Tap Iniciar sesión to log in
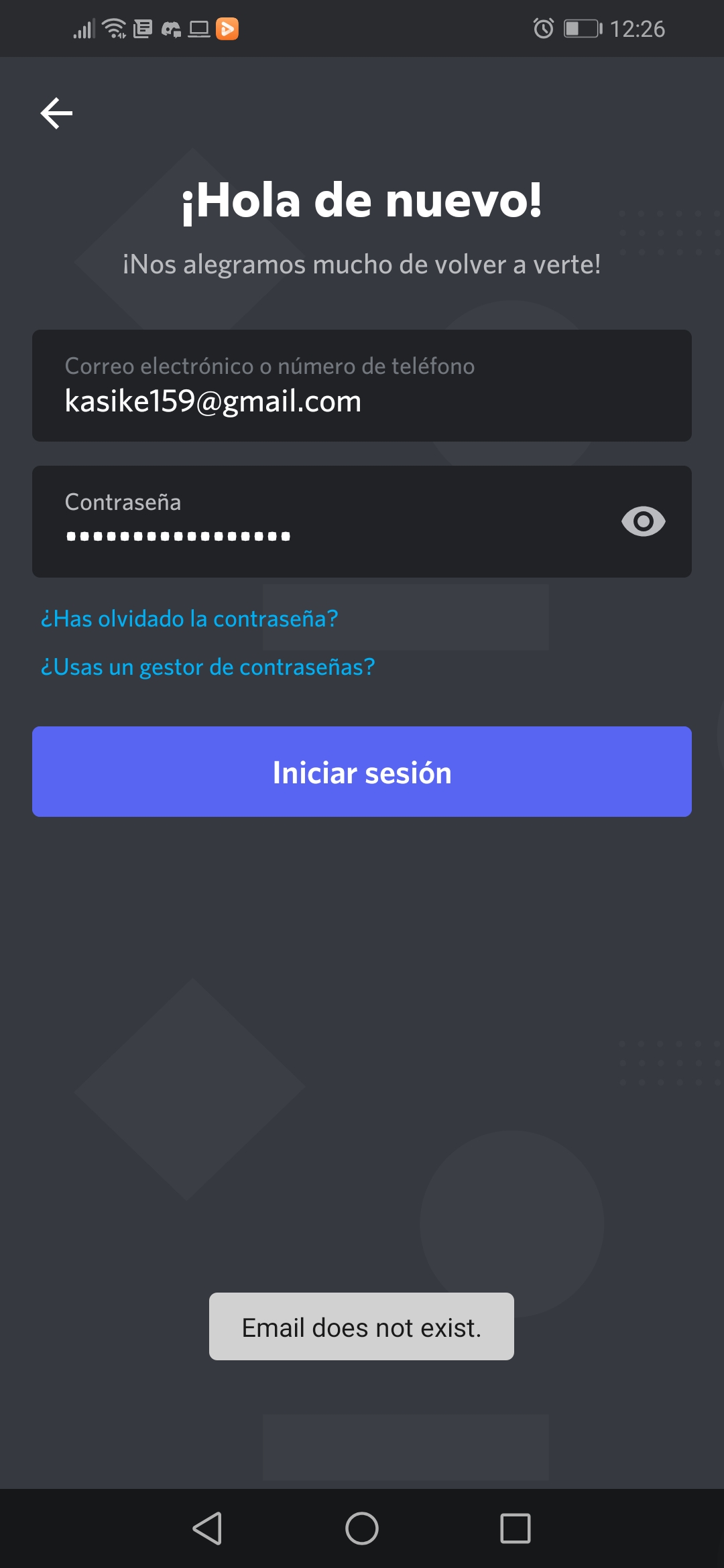The width and height of the screenshot is (724, 1568). [362, 772]
